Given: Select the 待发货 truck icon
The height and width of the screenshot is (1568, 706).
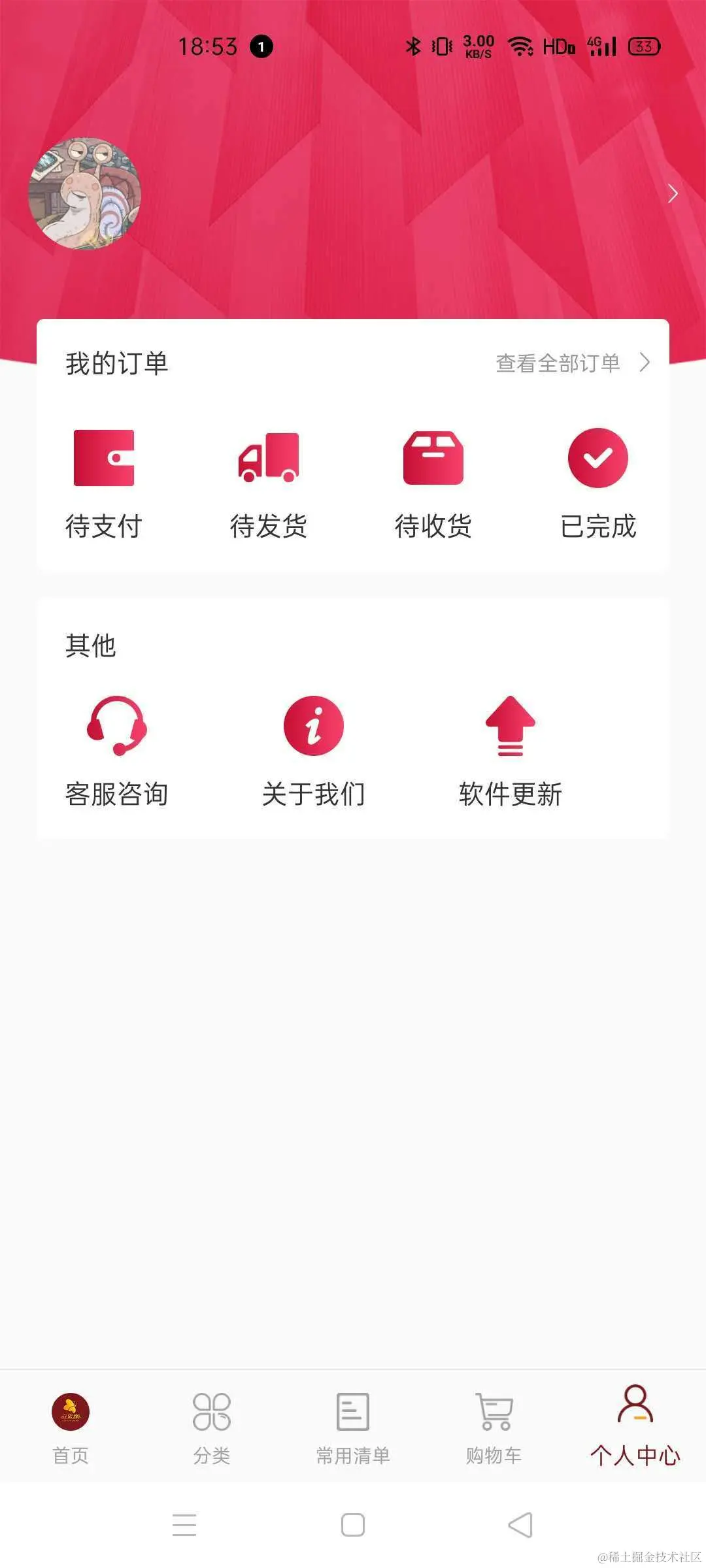Looking at the screenshot, I should pos(269,457).
